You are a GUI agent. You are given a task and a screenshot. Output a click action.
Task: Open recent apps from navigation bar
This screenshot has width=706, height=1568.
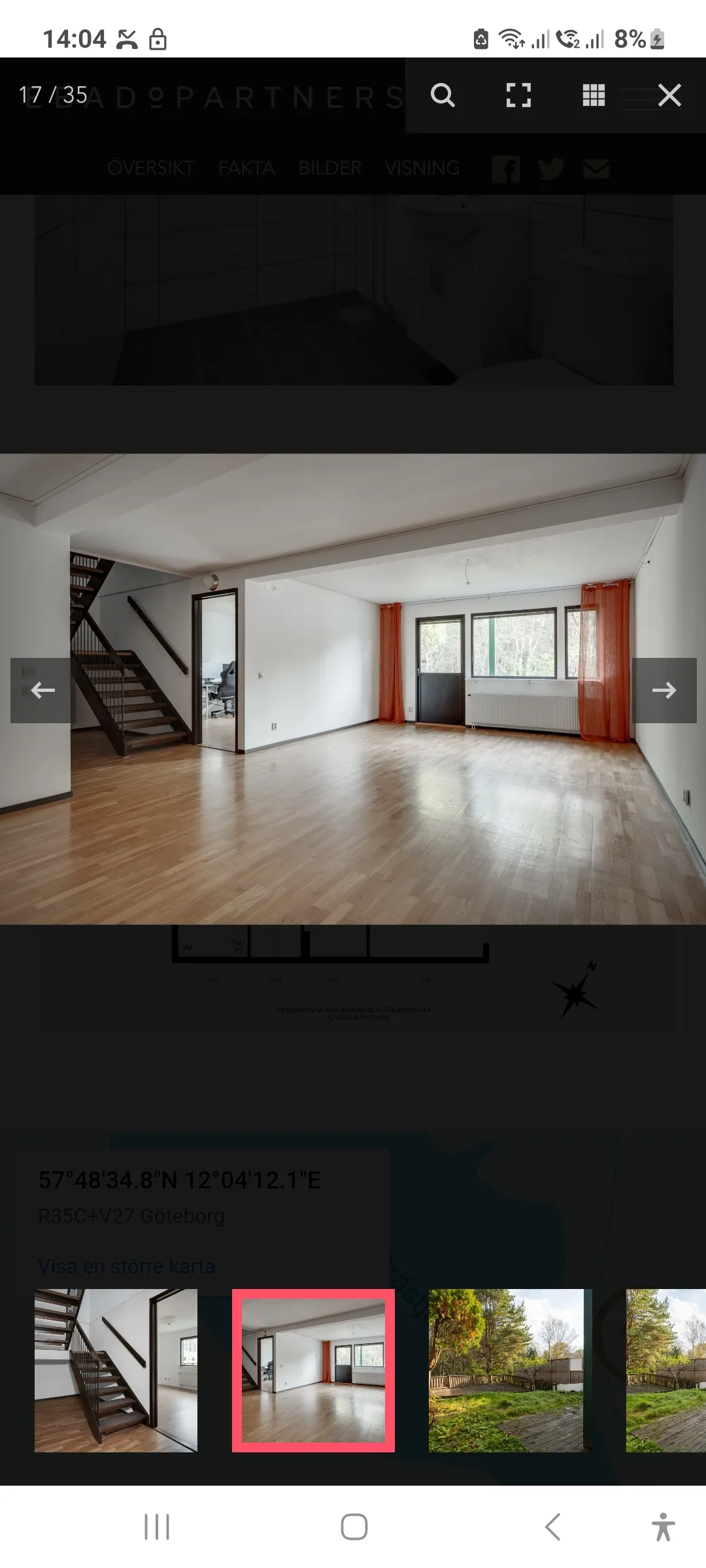pos(157,1527)
